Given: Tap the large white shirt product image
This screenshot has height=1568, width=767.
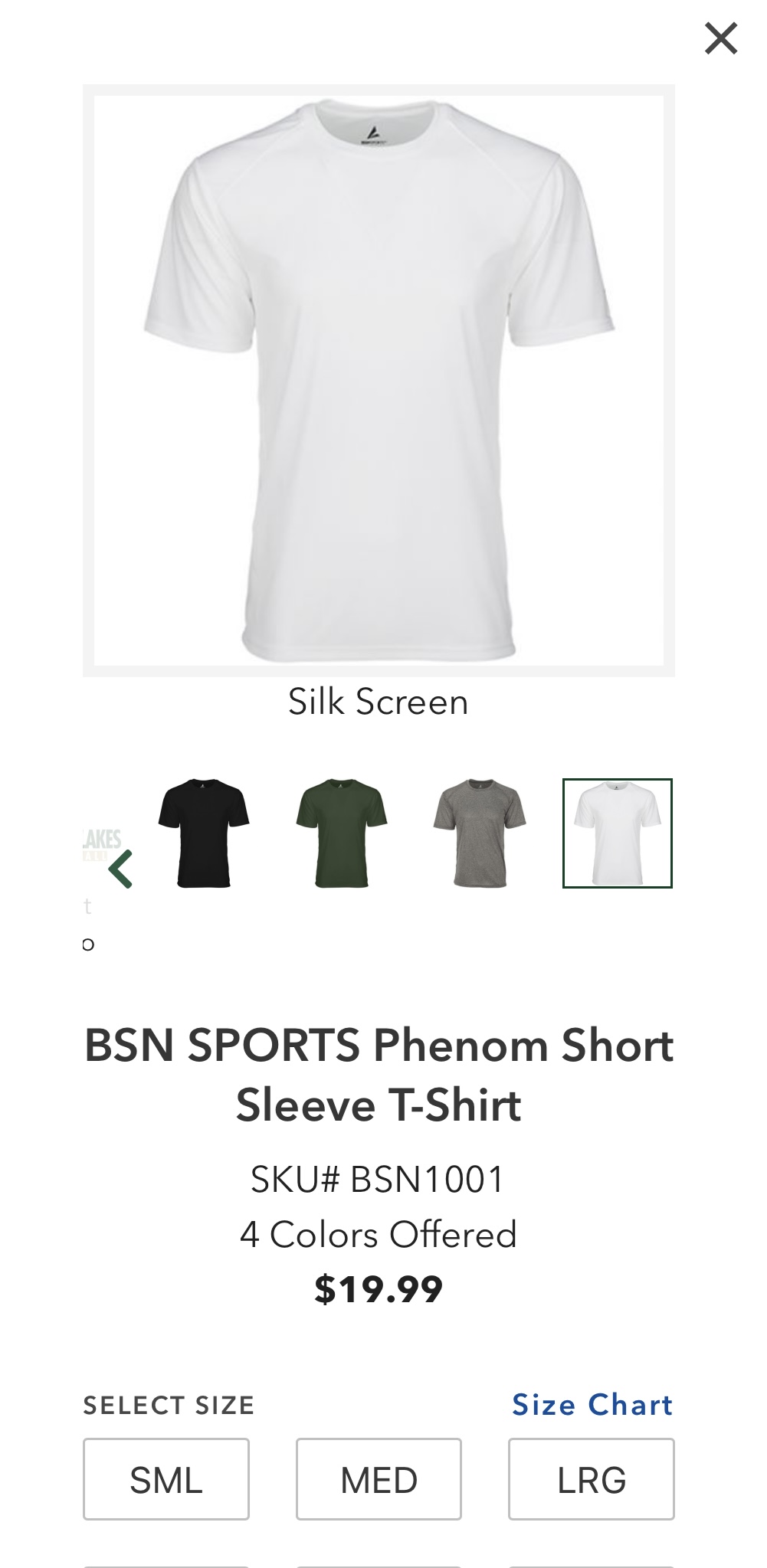Looking at the screenshot, I should [x=379, y=380].
